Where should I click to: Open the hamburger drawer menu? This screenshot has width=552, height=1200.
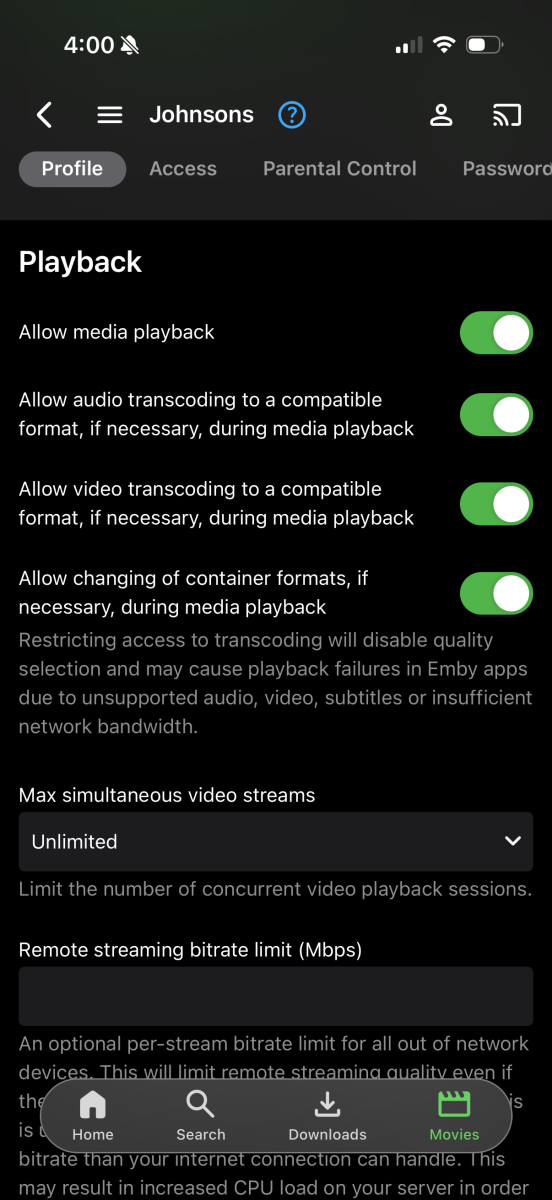click(110, 115)
